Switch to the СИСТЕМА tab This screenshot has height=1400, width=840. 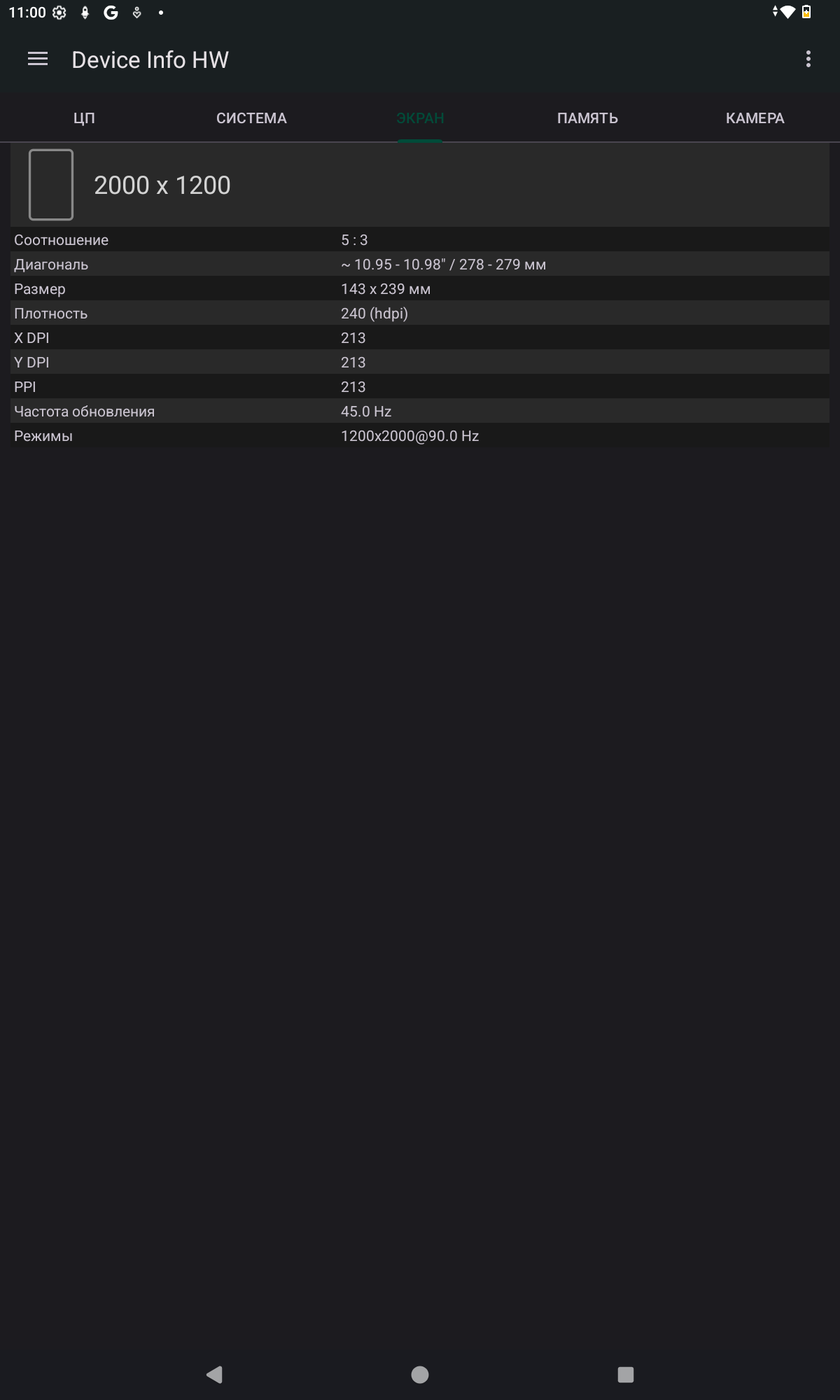coord(251,118)
